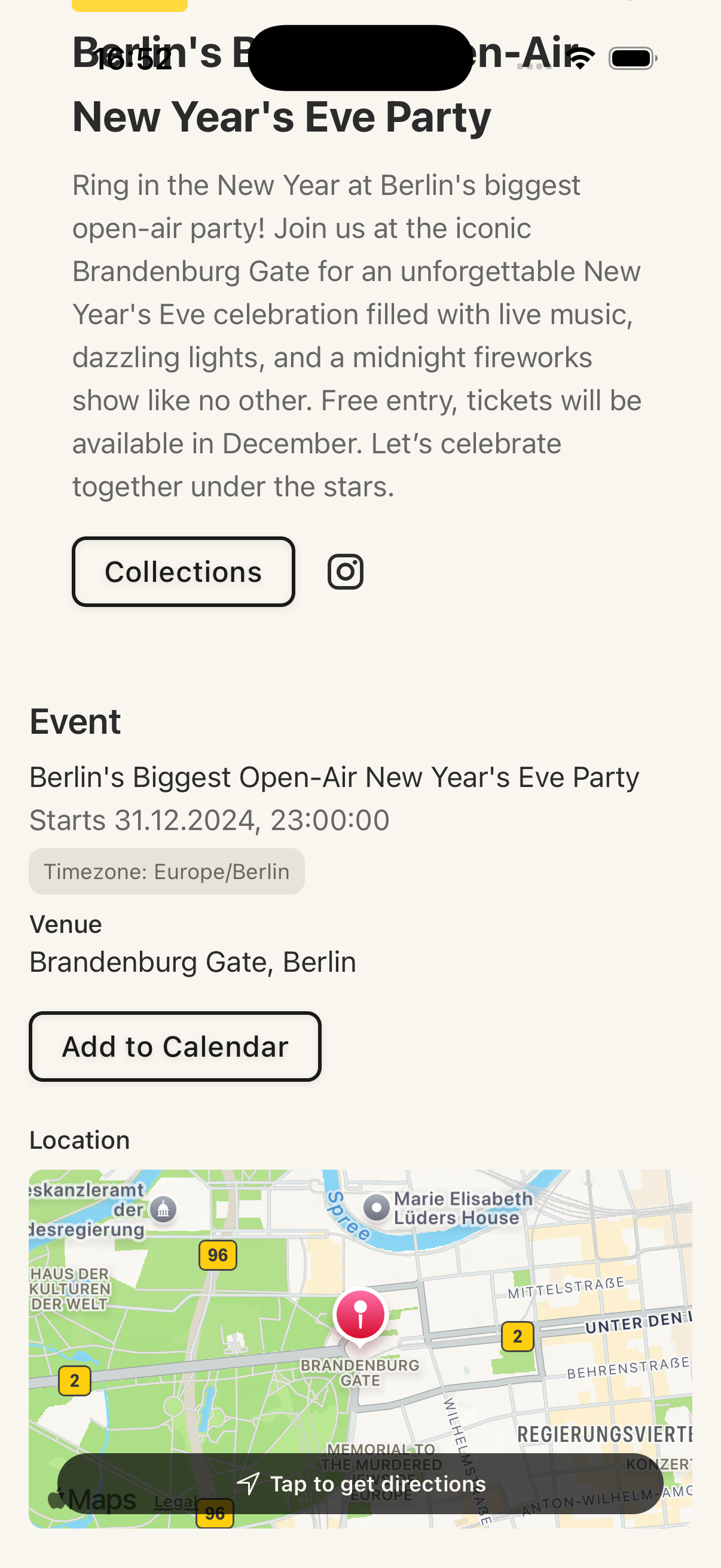Tap the battery indicator in the status bar

(x=631, y=58)
